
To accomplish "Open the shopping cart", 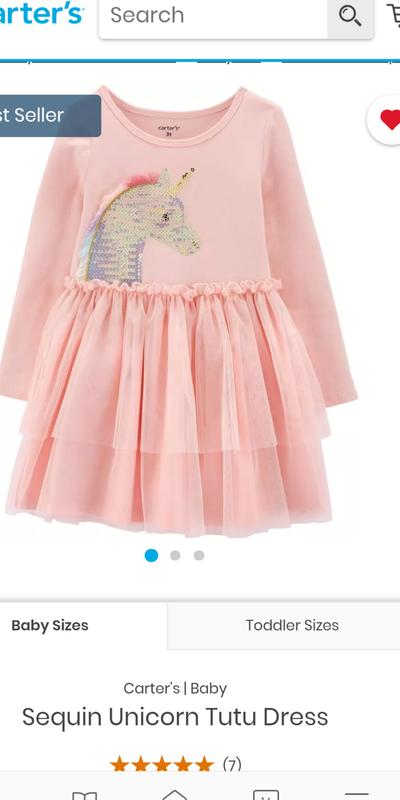I will (394, 15).
